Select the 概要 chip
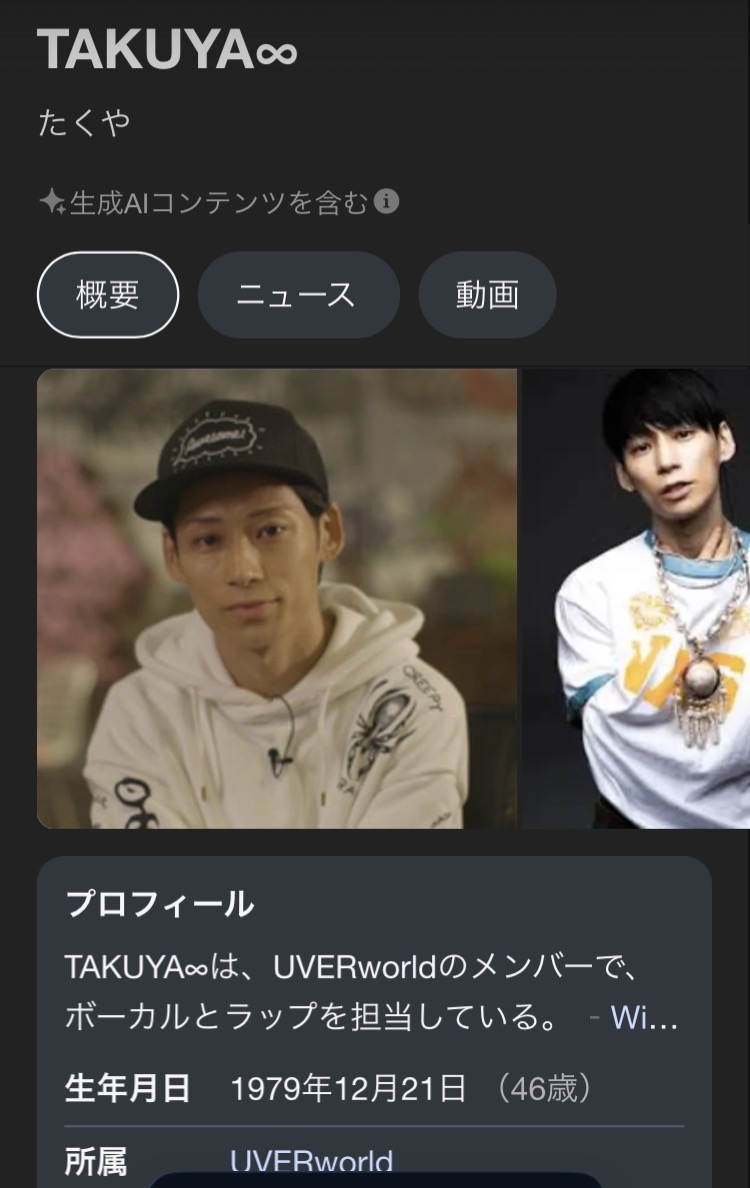The height and width of the screenshot is (1188, 750). [108, 295]
